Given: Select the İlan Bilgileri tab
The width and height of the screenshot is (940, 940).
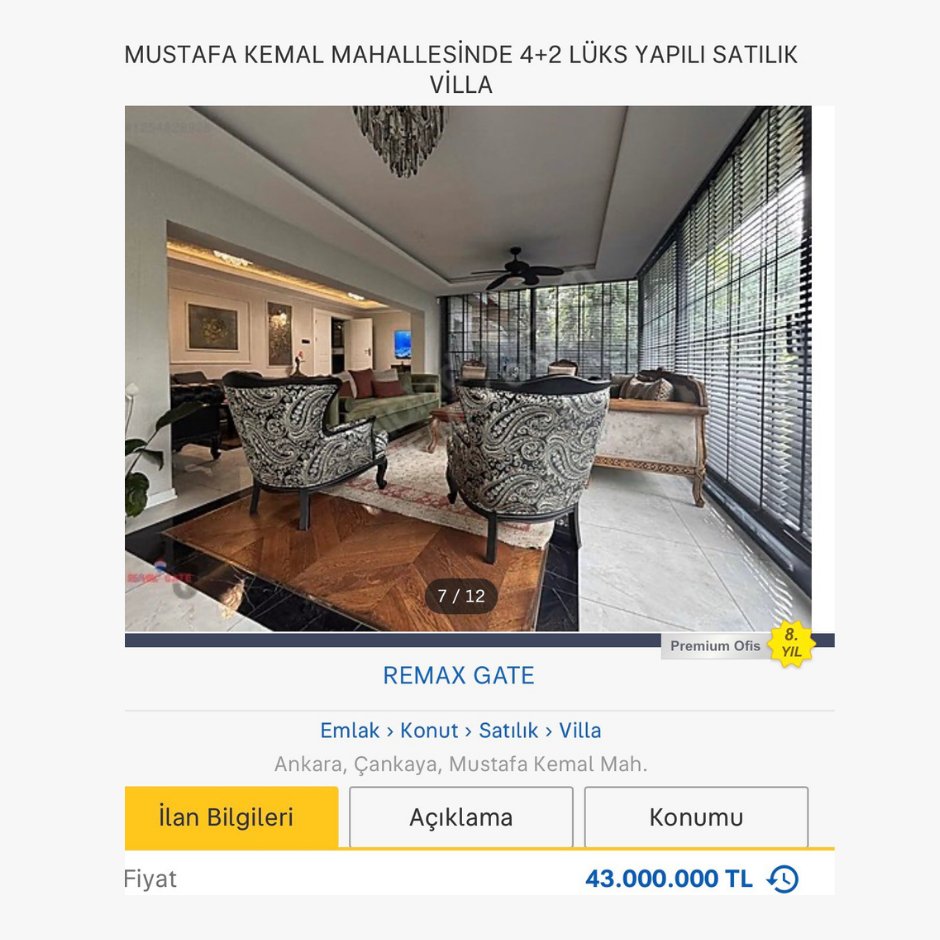Looking at the screenshot, I should pyautogui.click(x=231, y=817).
